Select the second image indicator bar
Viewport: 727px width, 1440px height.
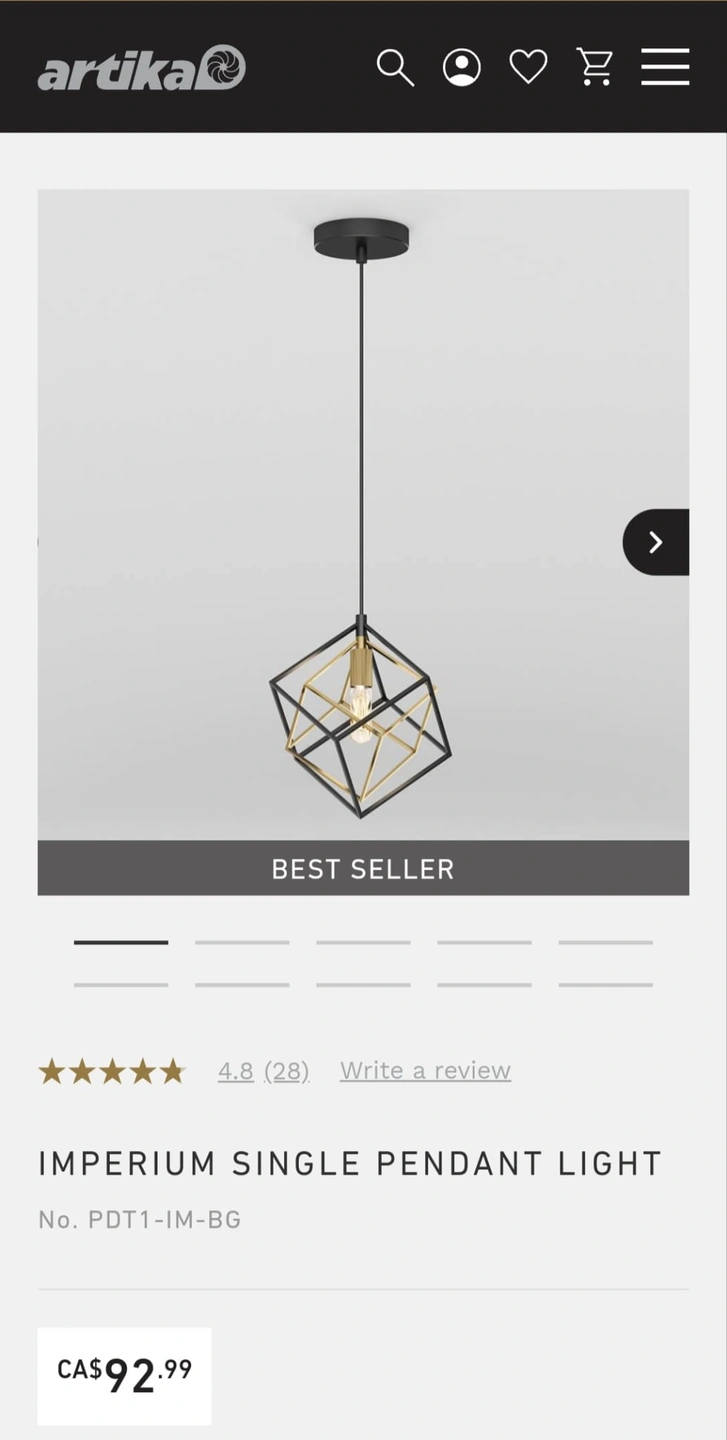[x=242, y=942]
